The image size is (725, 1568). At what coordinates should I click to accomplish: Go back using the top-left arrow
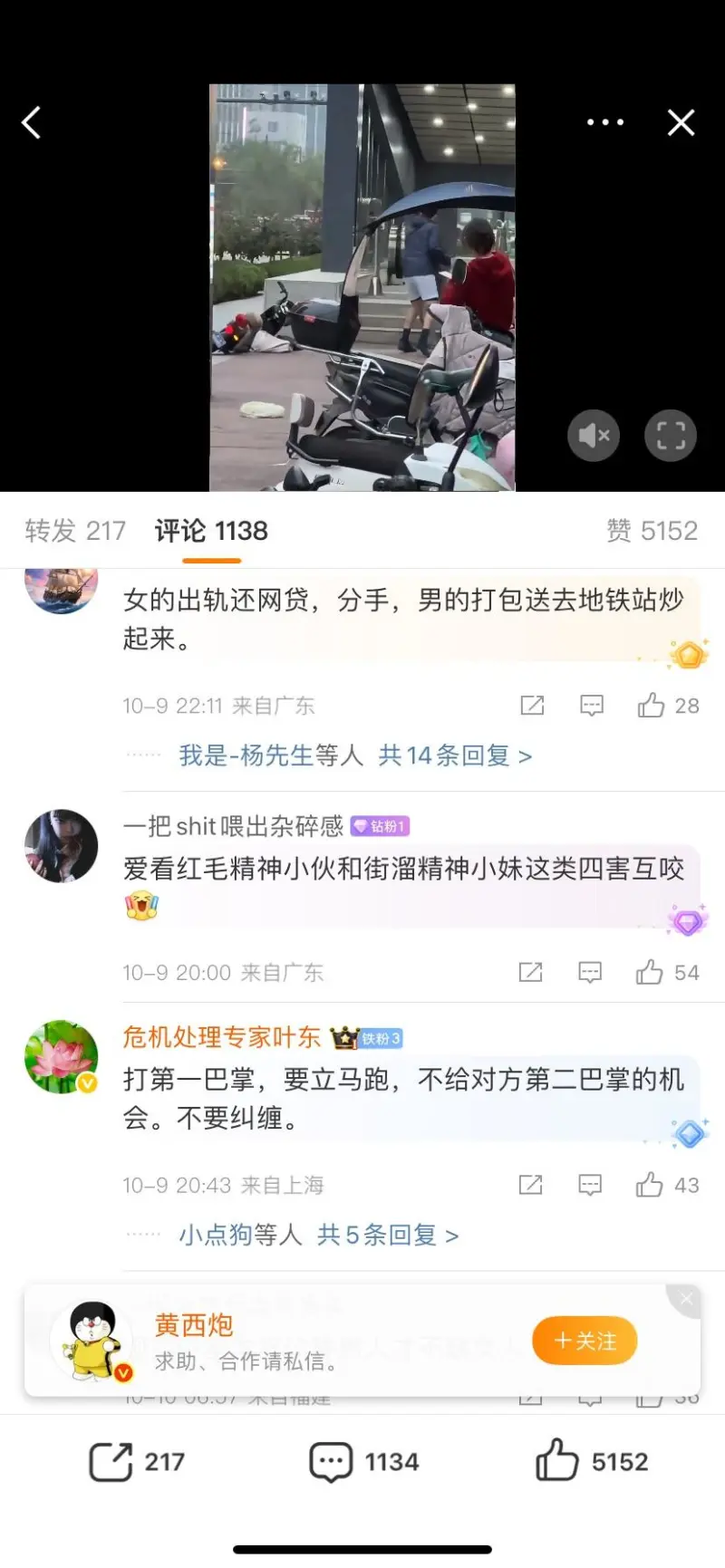(32, 122)
